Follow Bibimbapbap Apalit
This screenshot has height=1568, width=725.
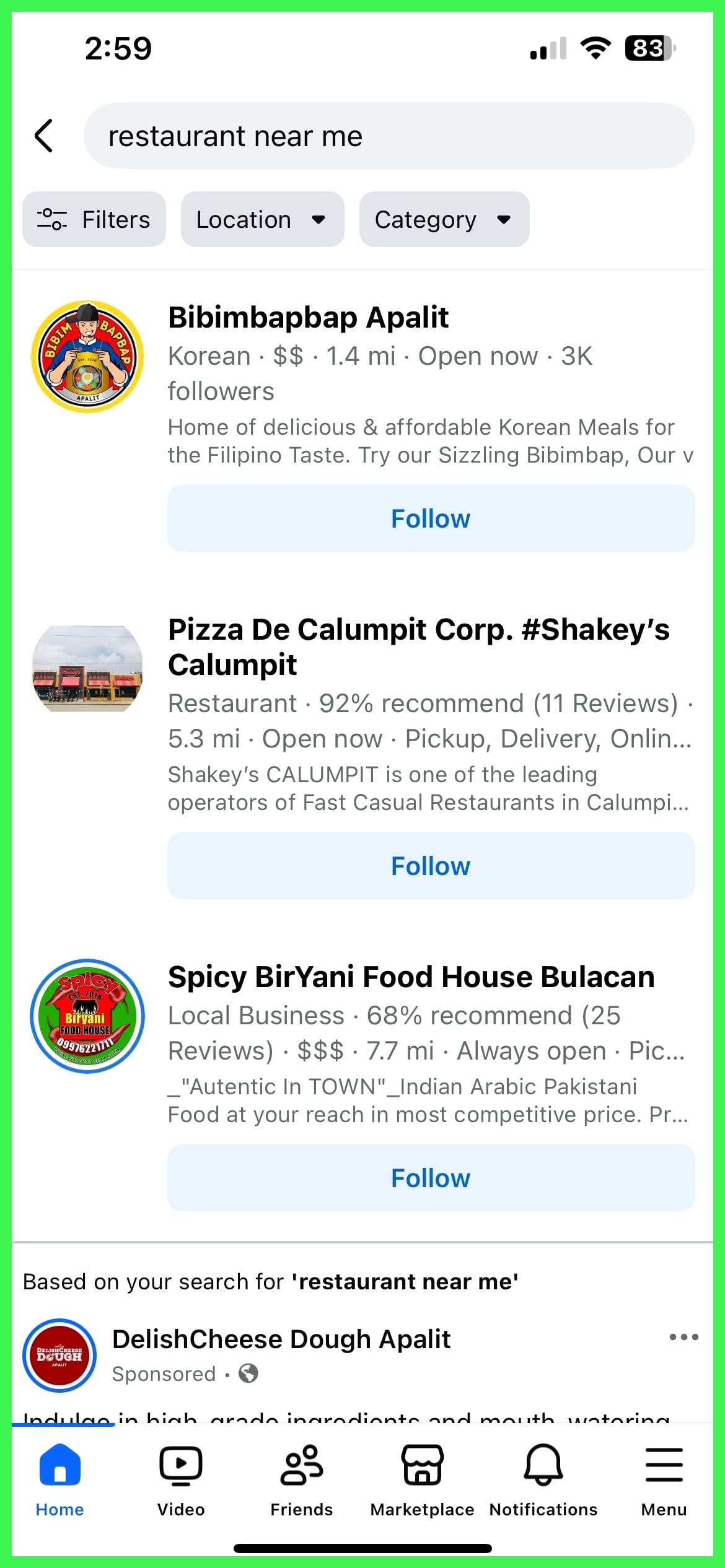point(431,518)
